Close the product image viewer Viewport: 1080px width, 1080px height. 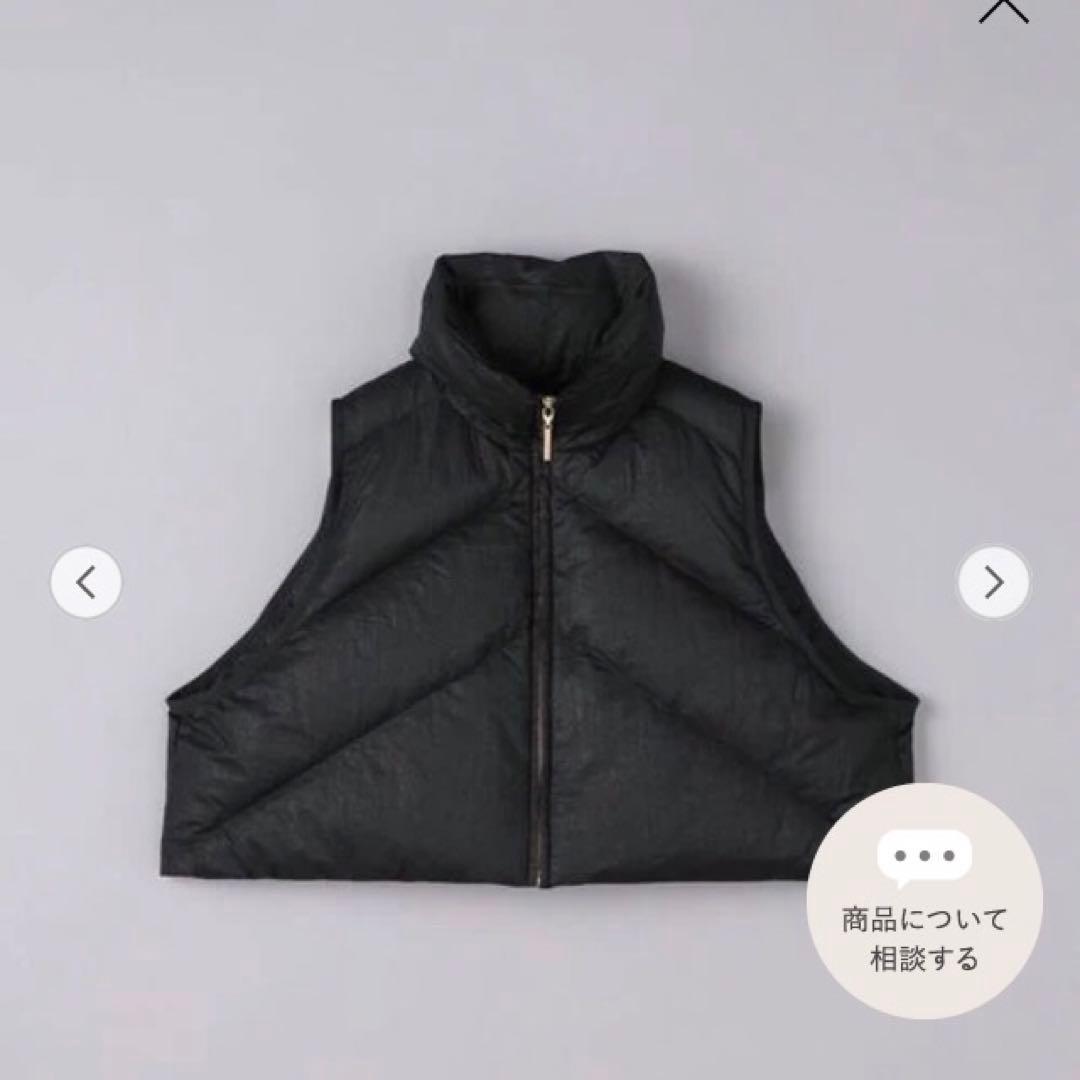(1002, 8)
